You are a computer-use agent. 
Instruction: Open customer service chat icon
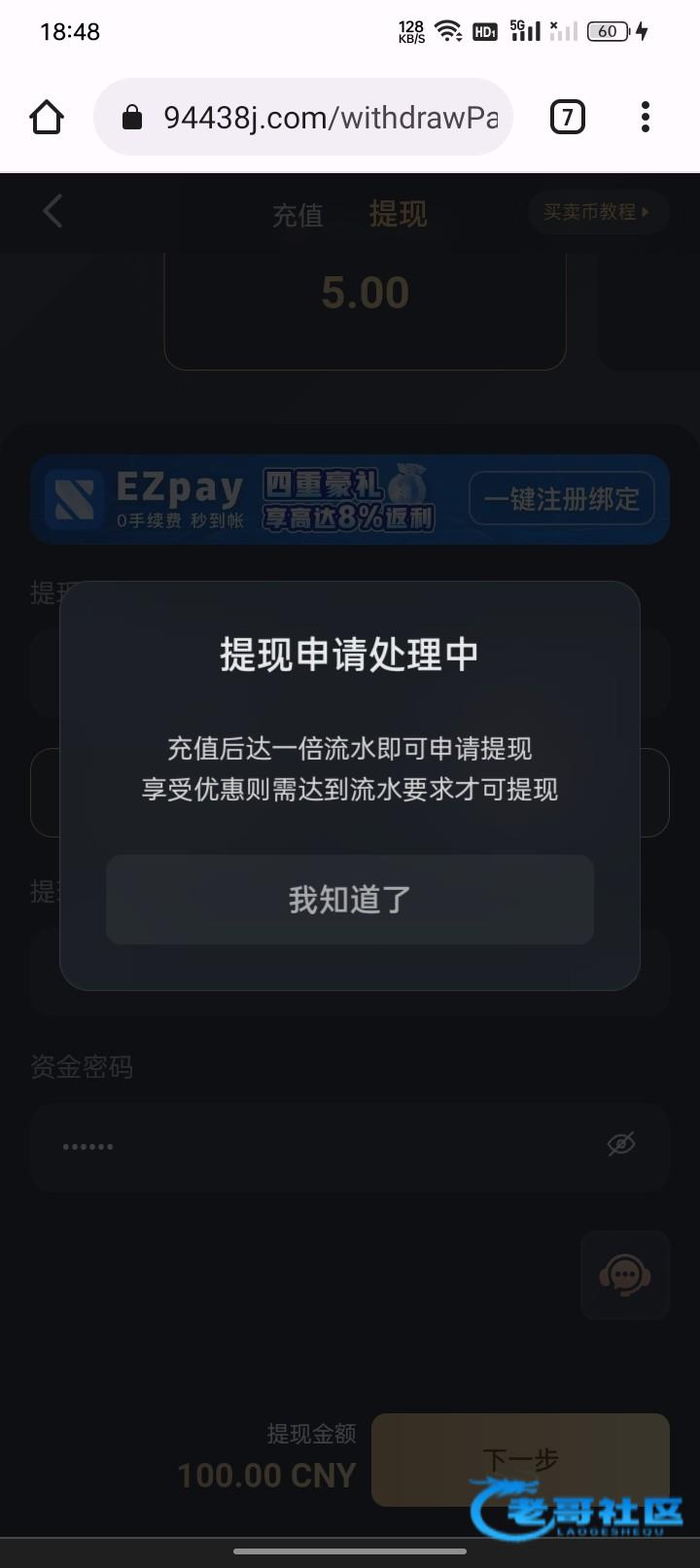(624, 1275)
